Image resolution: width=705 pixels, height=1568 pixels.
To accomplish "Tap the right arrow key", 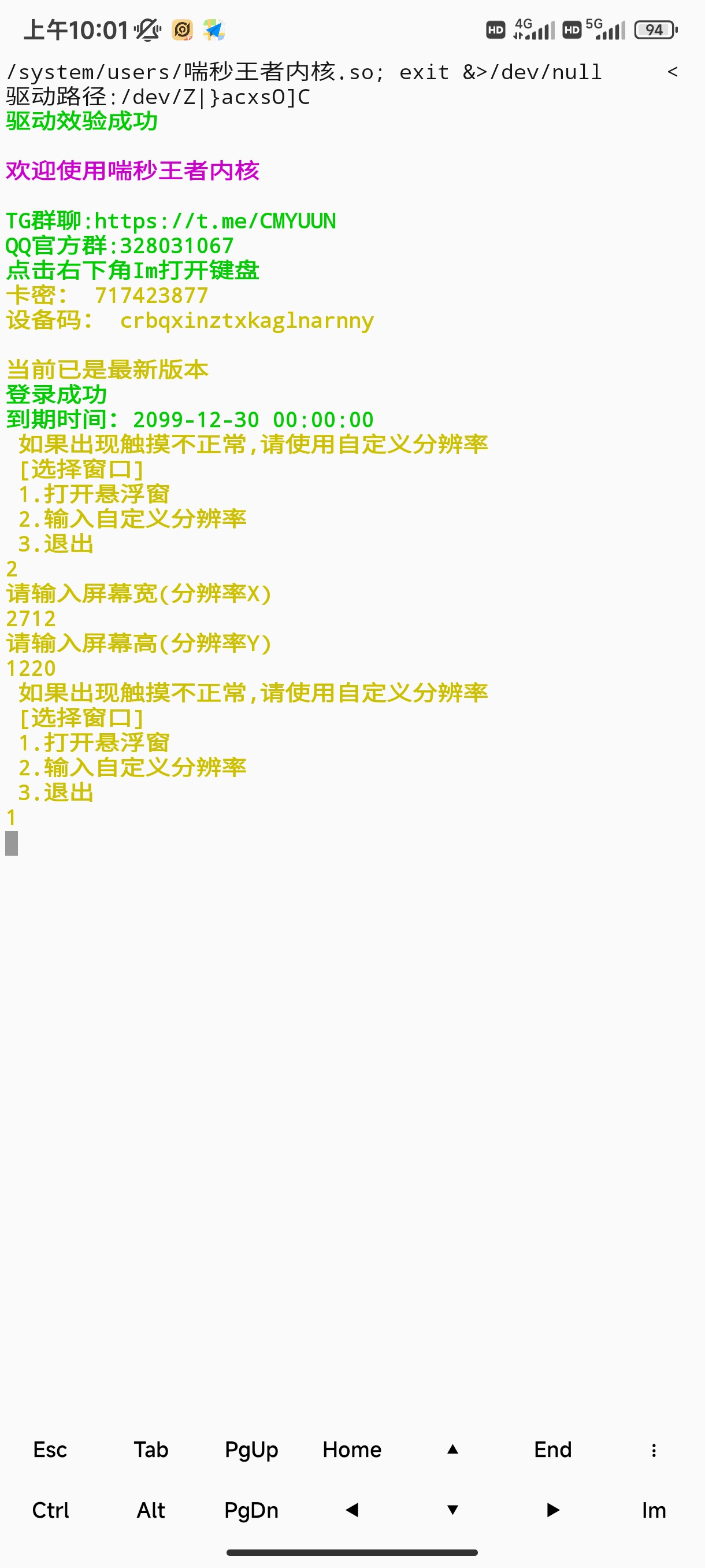I will 553,1510.
